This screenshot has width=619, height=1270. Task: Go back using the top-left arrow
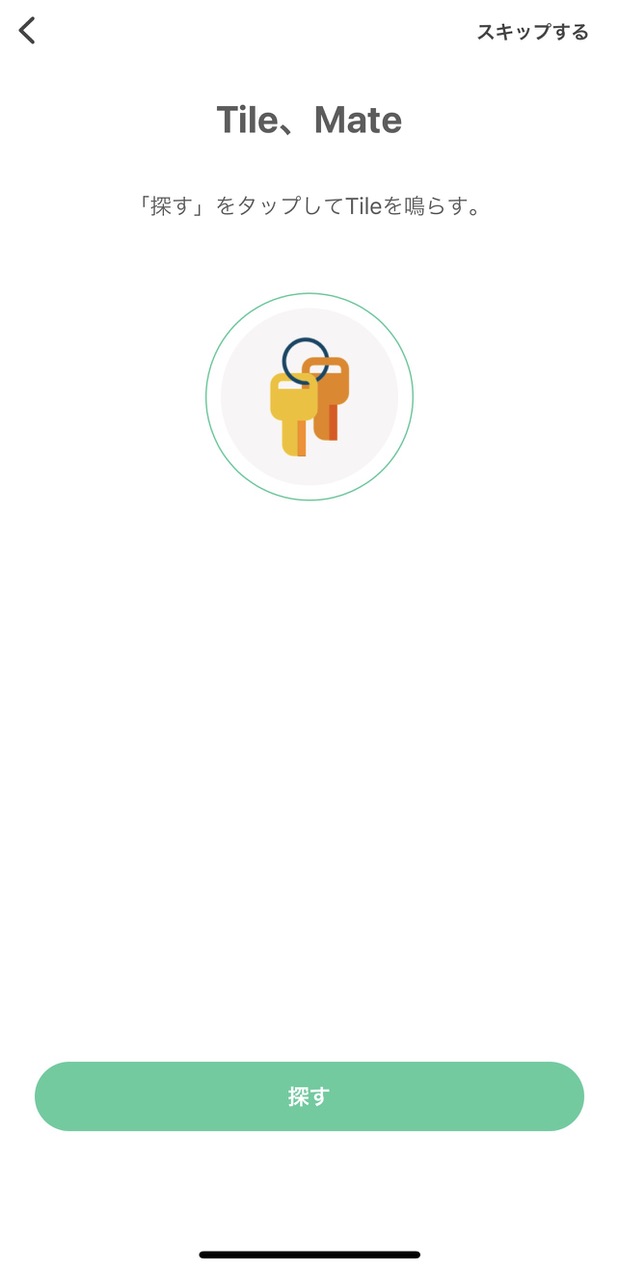click(27, 31)
